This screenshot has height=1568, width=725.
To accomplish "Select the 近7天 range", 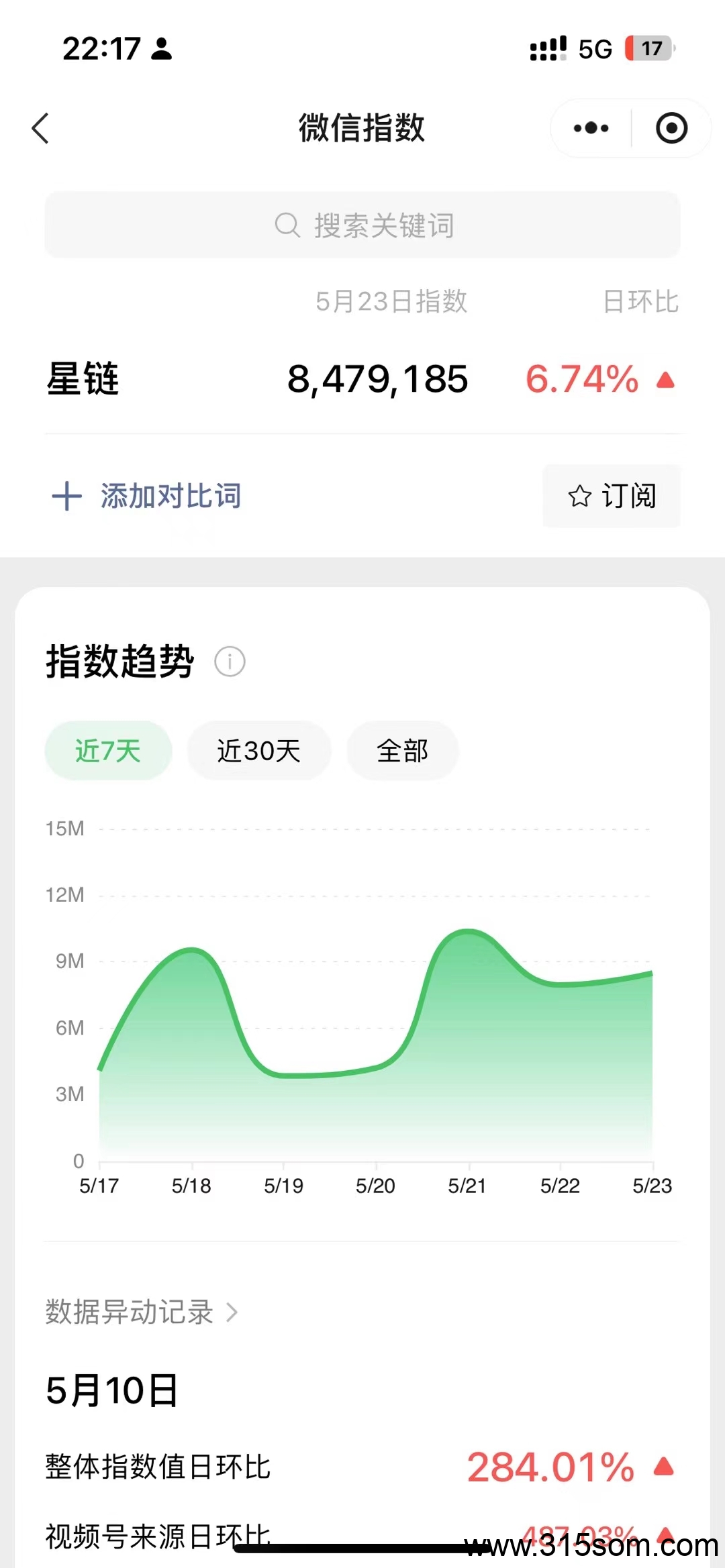I will 108,751.
